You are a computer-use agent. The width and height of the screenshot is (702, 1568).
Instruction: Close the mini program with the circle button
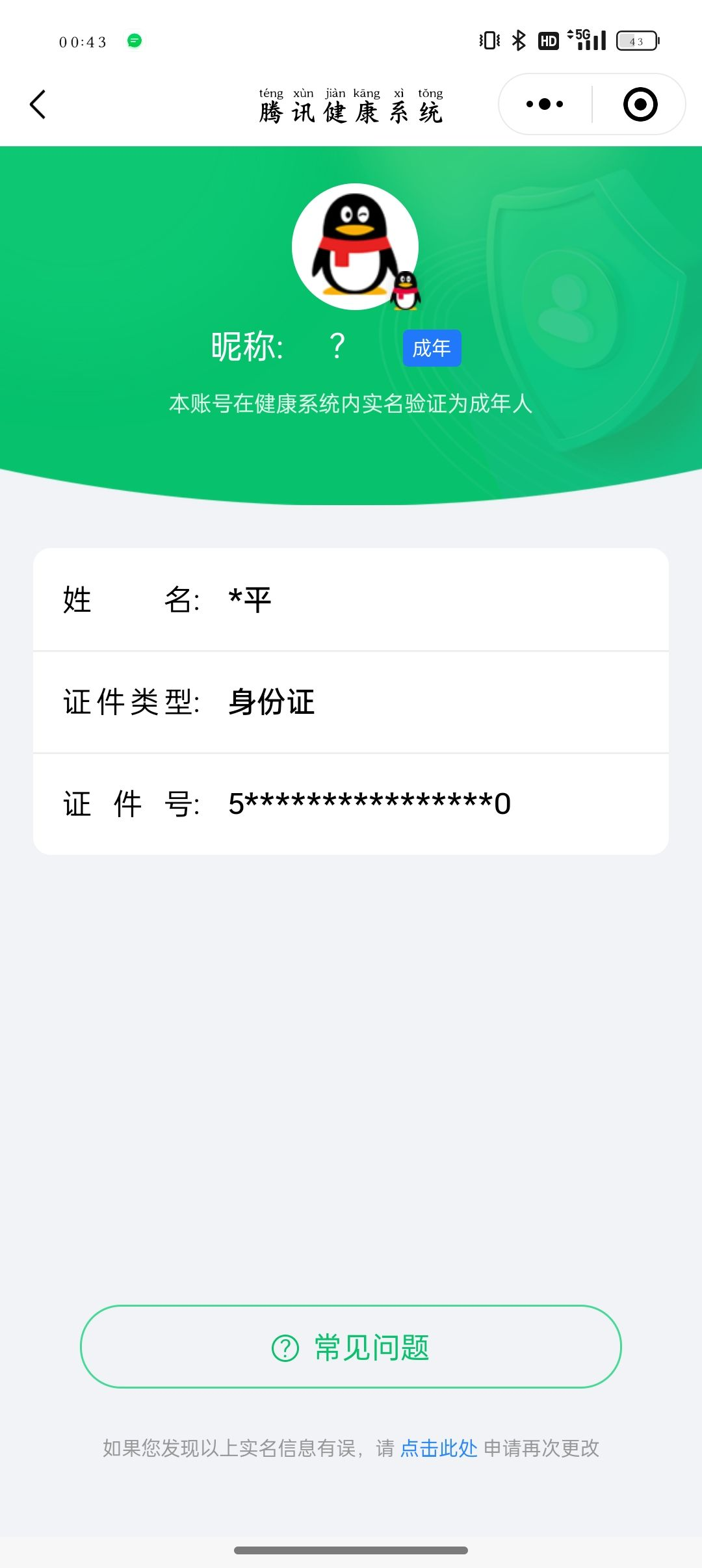640,104
